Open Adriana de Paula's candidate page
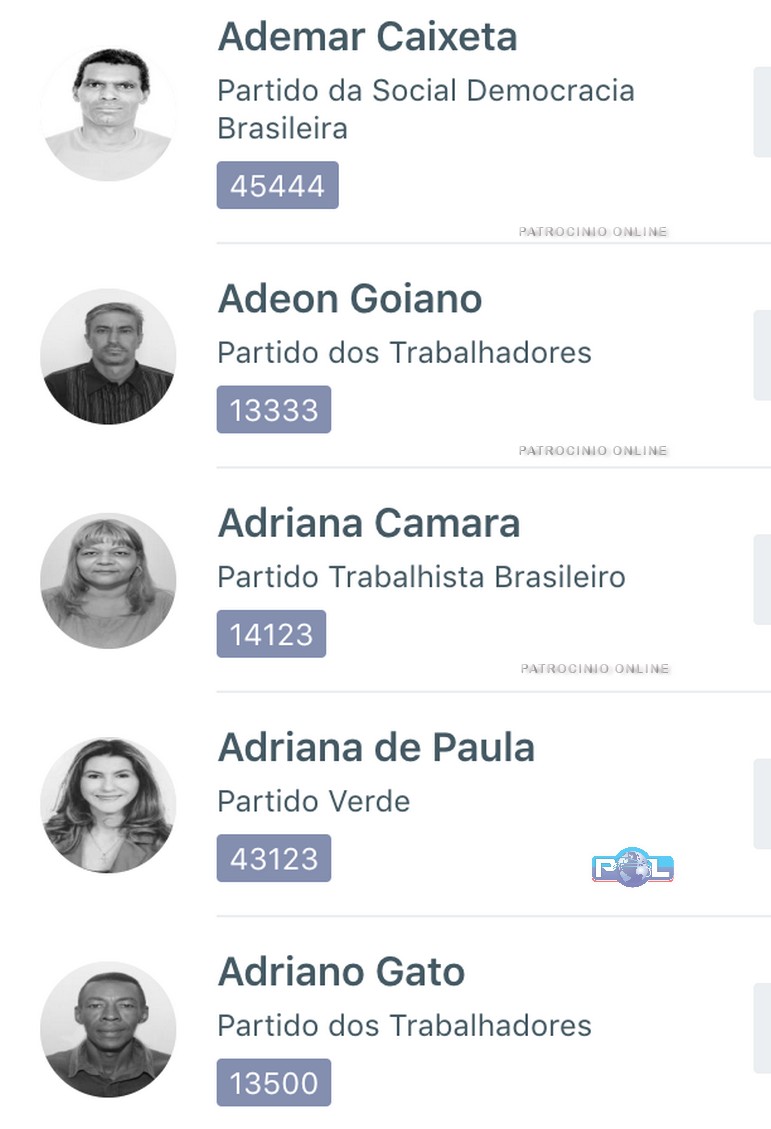 (376, 748)
